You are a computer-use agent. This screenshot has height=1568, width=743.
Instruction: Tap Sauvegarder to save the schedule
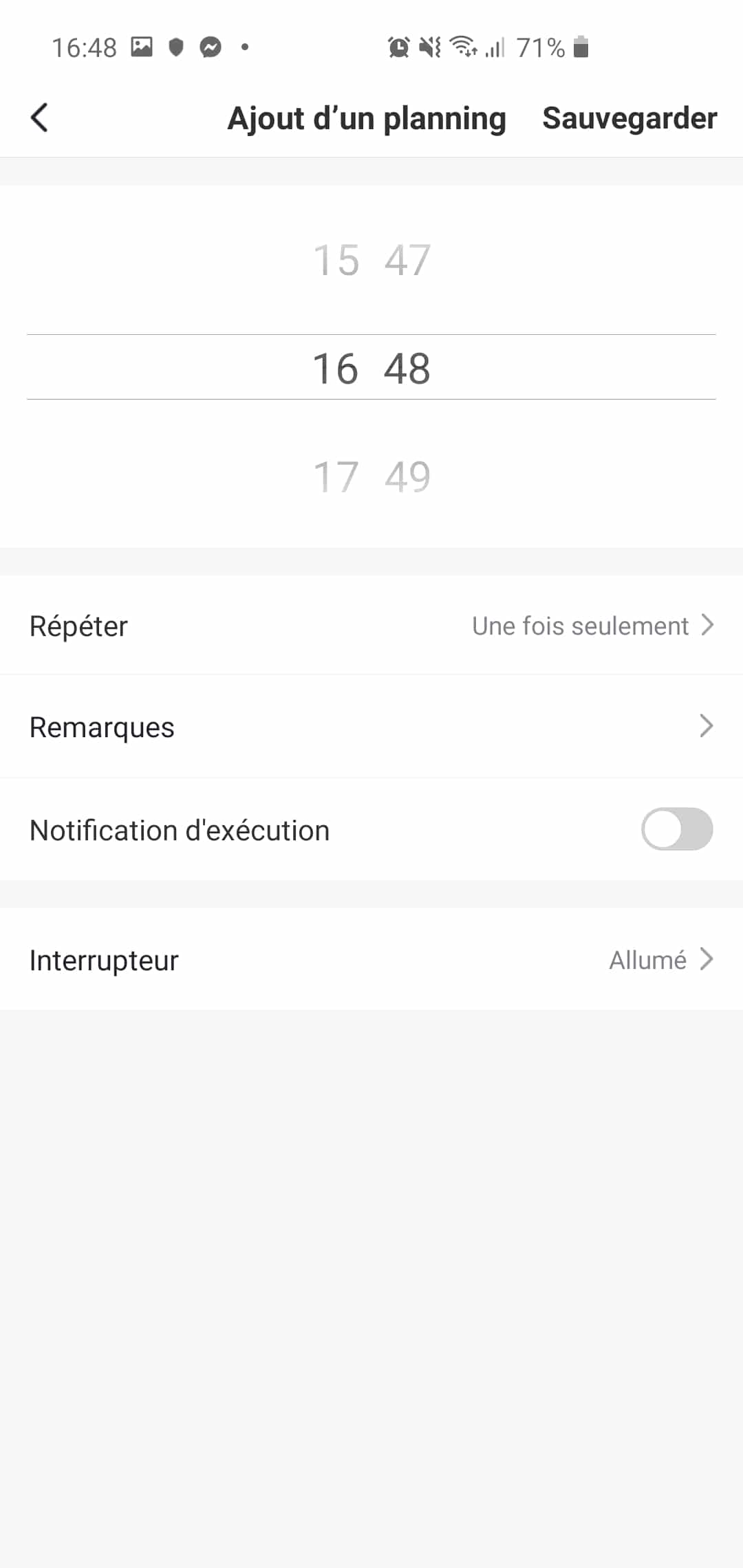click(x=629, y=118)
